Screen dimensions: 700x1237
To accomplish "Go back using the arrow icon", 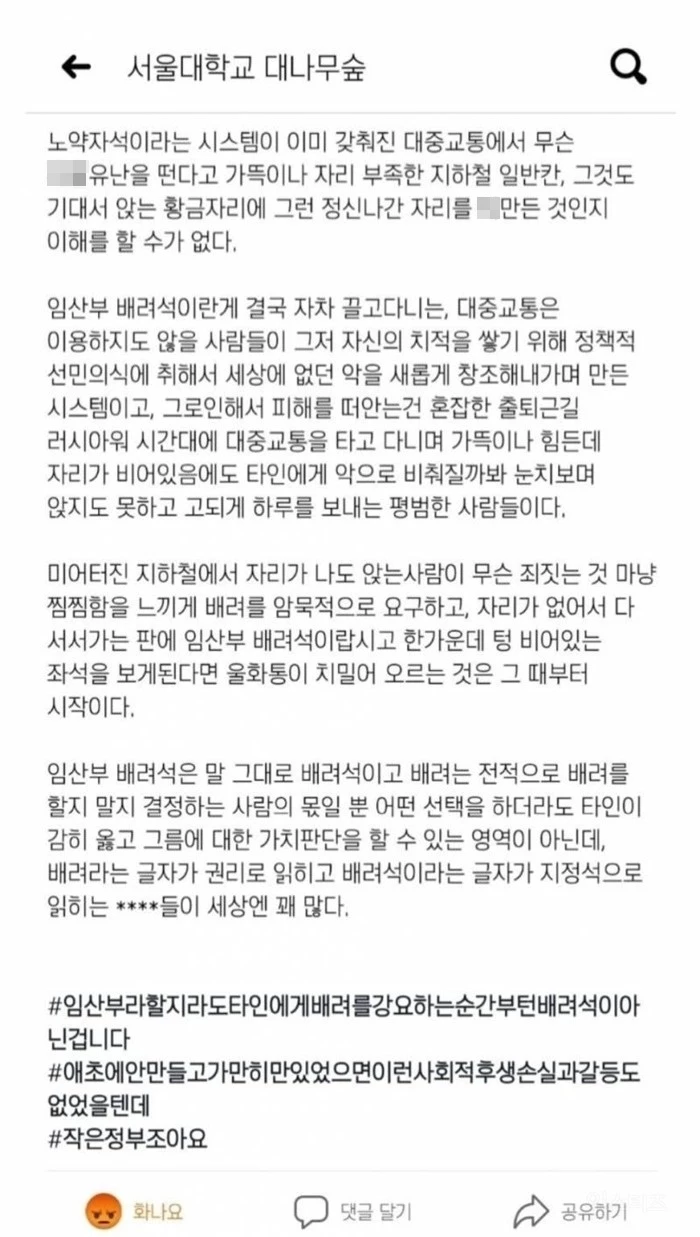I will pyautogui.click(x=76, y=67).
